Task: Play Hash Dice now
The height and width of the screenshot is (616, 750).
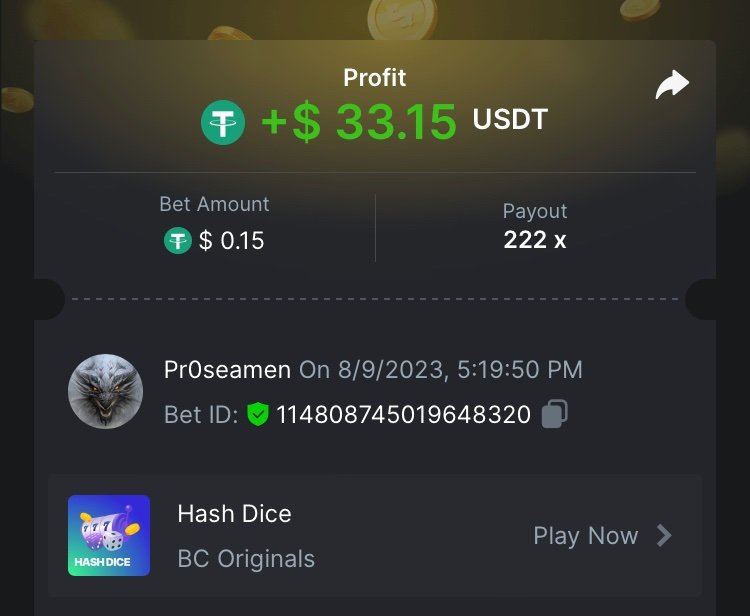Action: [602, 536]
